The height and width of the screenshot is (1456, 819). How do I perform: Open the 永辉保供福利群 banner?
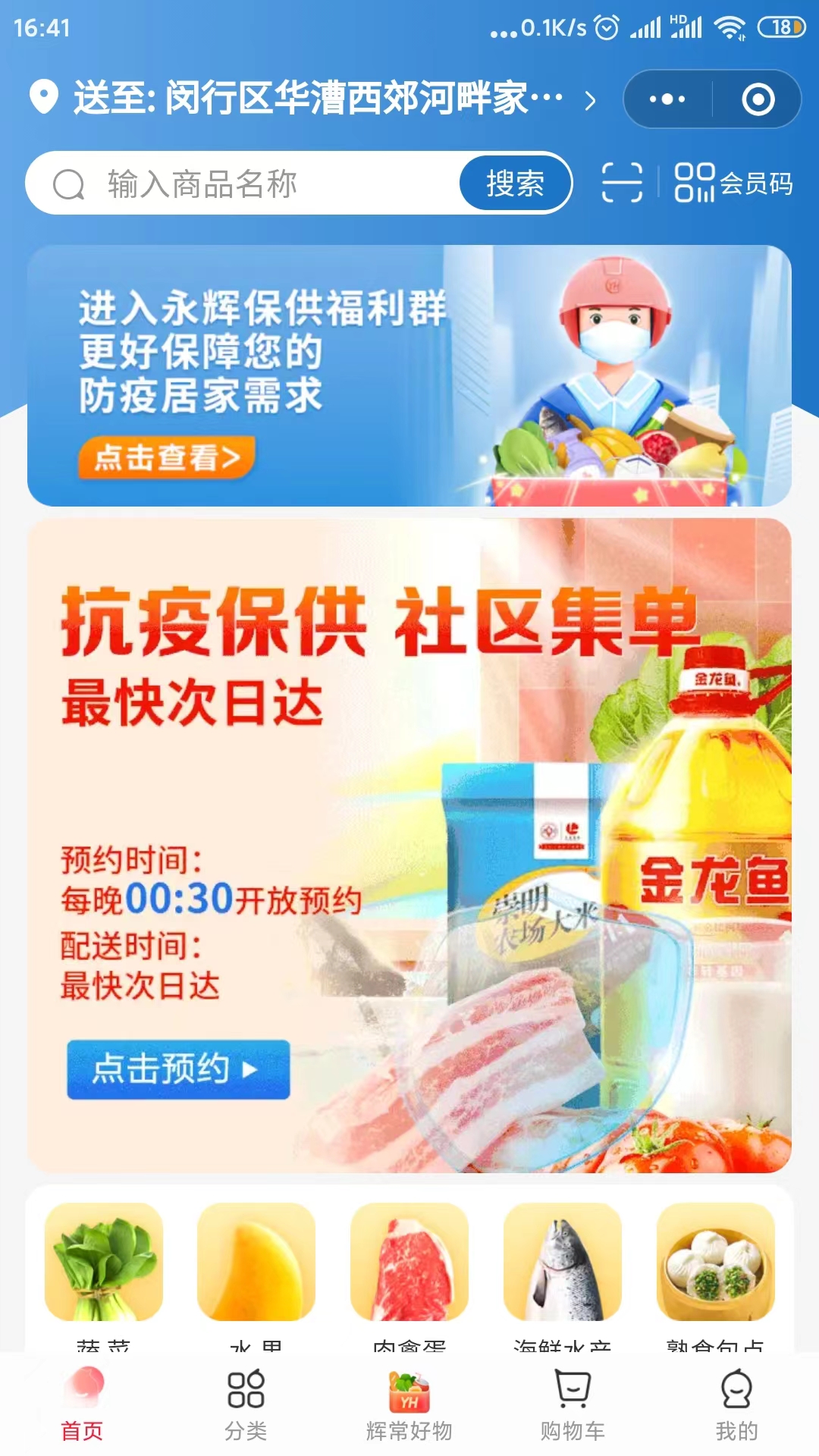pyautogui.click(x=409, y=375)
